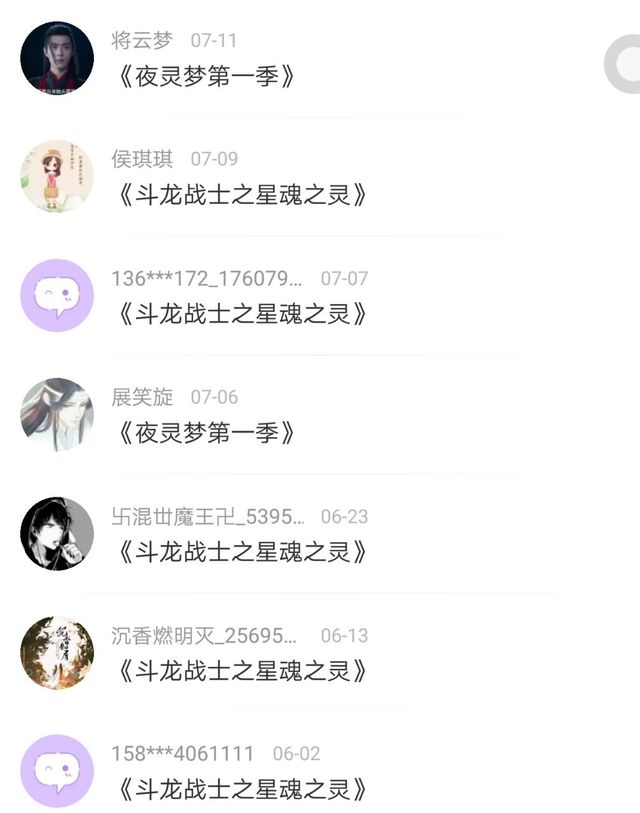Screen dimensions: 640x813
Task: Tap the floating circle button at screen edge
Action: click(626, 64)
